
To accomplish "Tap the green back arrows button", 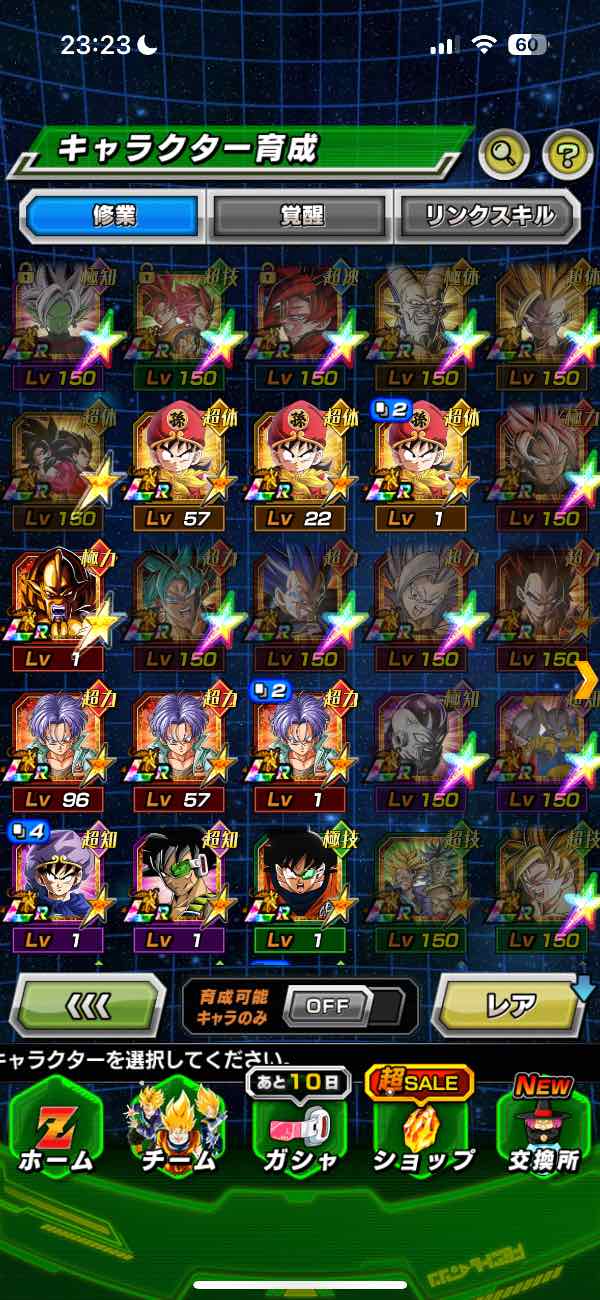I will coord(88,1005).
